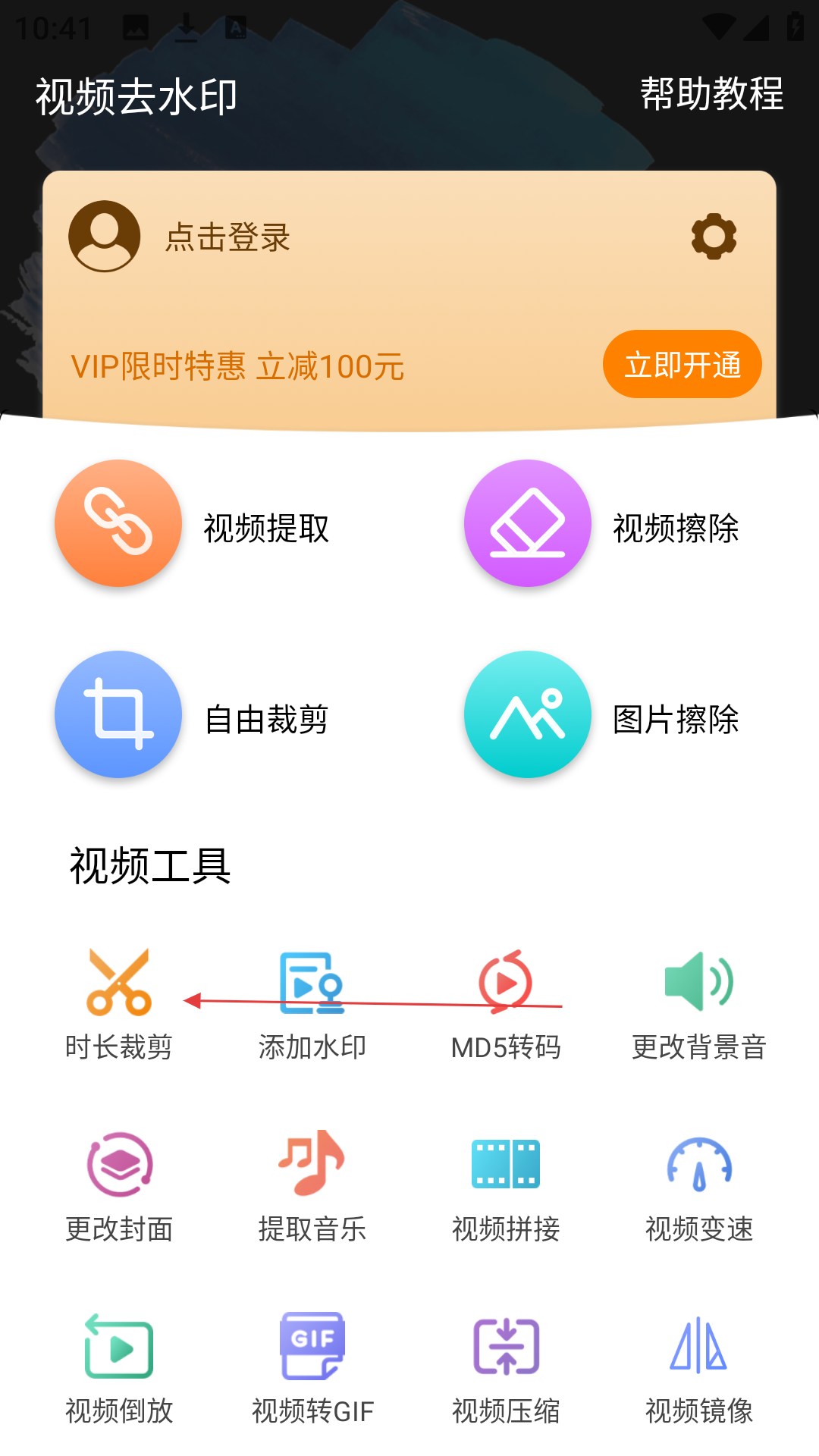Tap the 立即开通 VIP button
819x1456 pixels.
click(682, 364)
